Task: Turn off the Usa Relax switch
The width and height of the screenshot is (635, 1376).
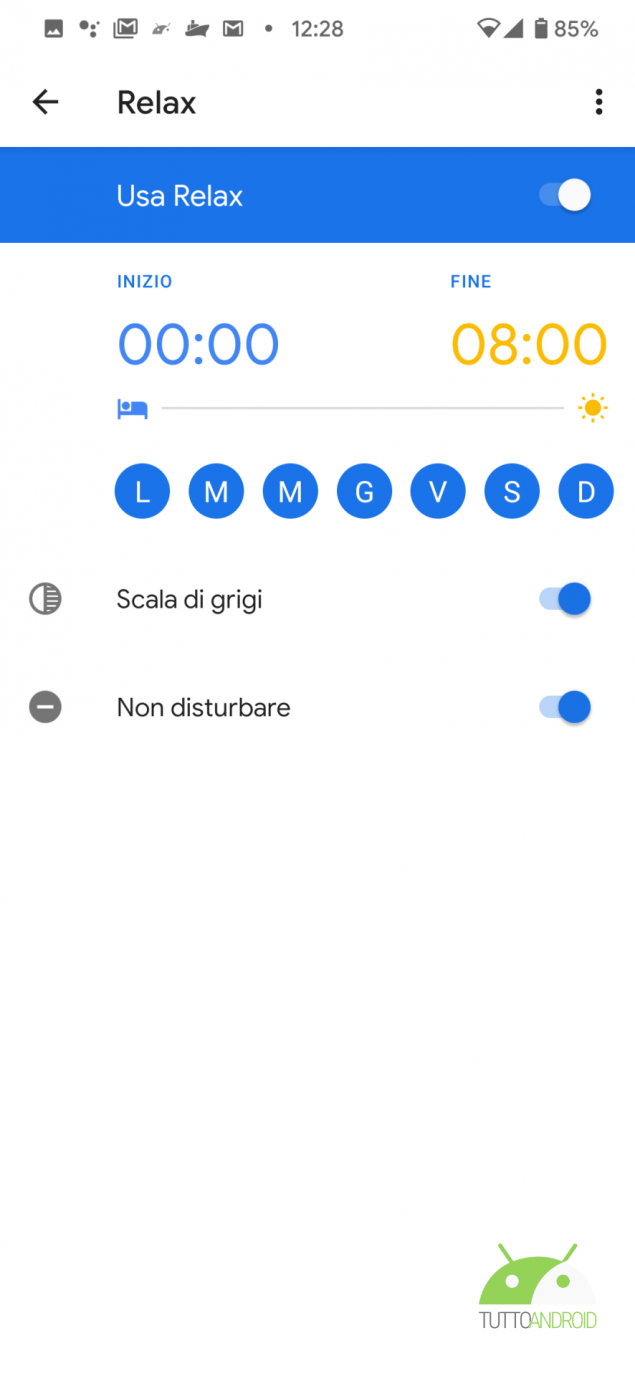Action: point(566,195)
